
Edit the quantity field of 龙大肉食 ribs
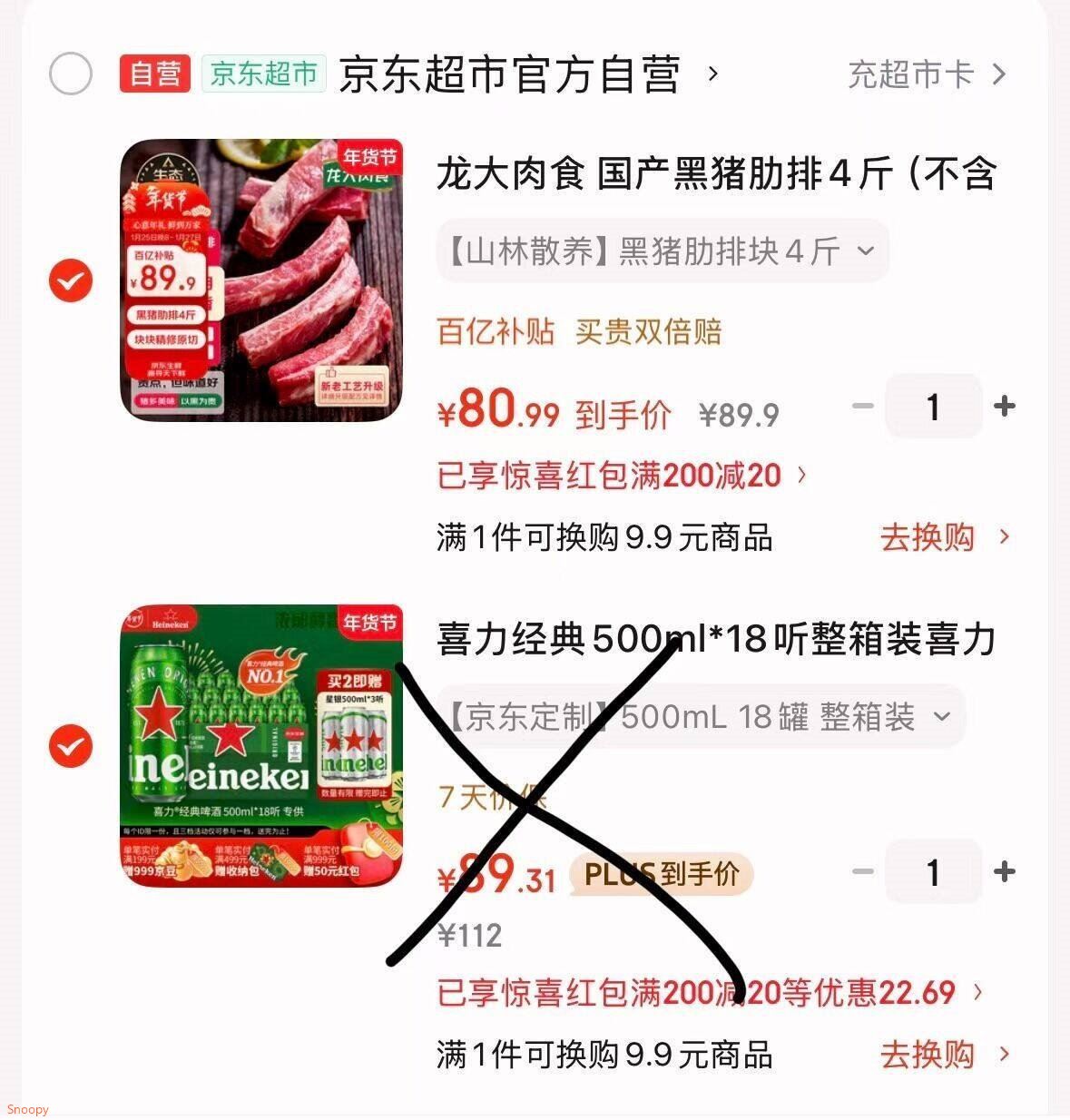coord(933,406)
